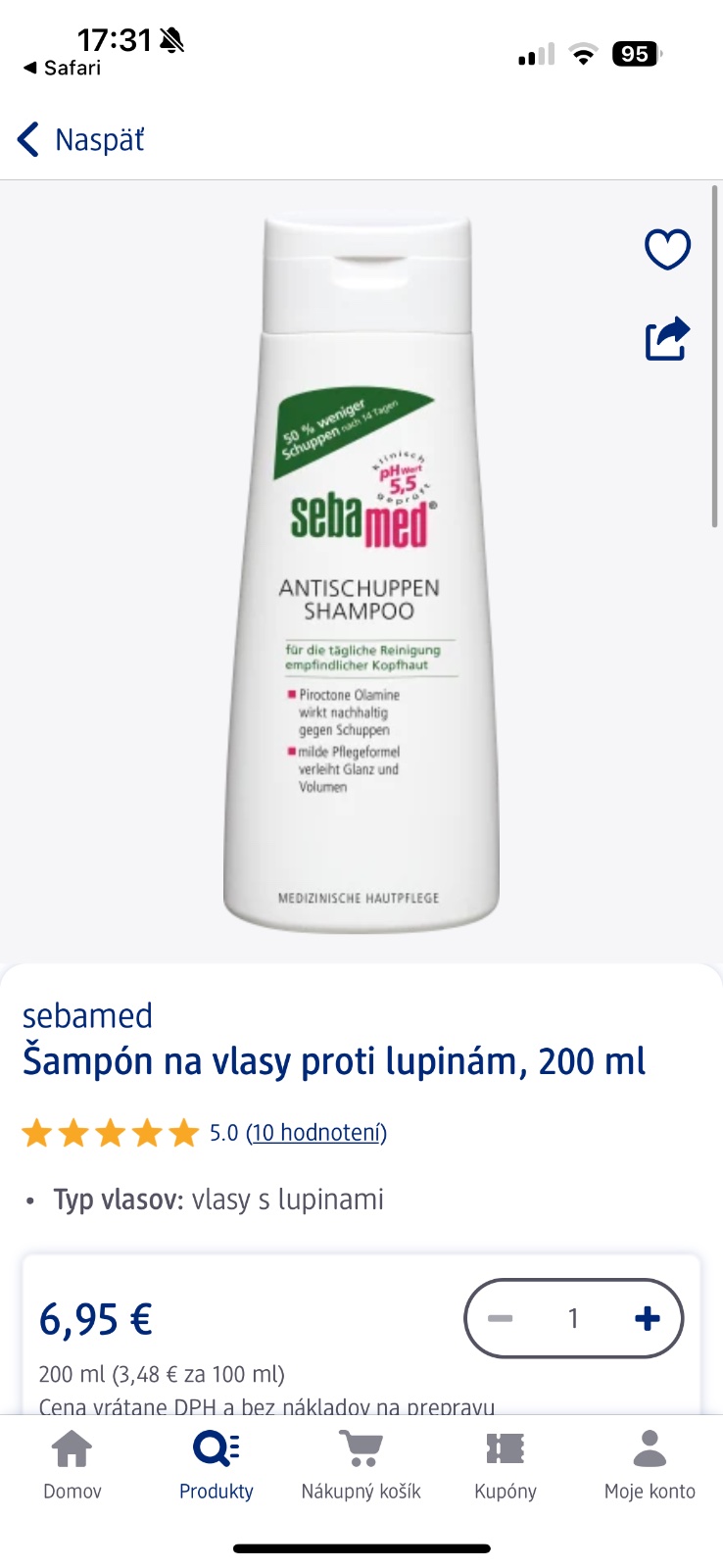Go back with the Naspäť button

[82, 140]
